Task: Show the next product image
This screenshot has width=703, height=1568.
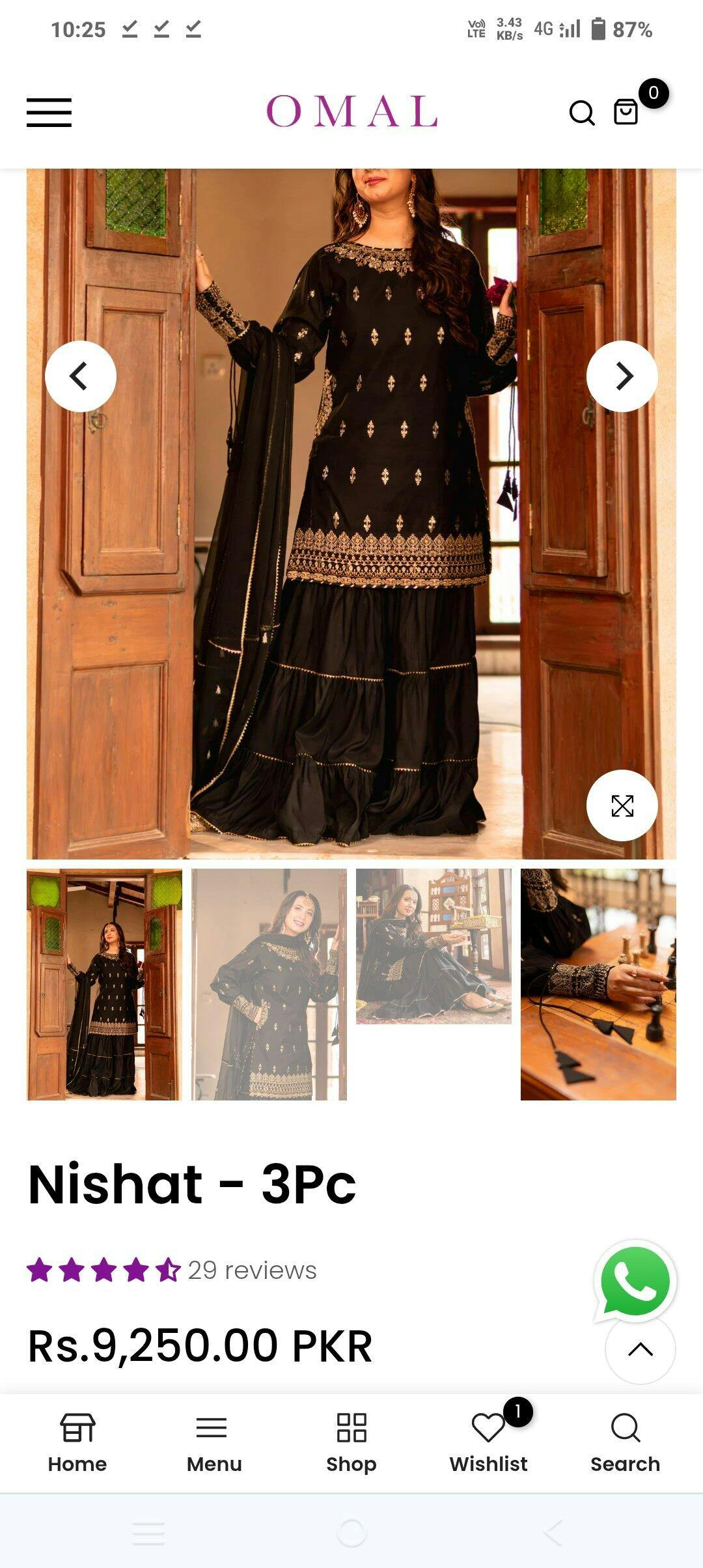Action: click(x=622, y=376)
